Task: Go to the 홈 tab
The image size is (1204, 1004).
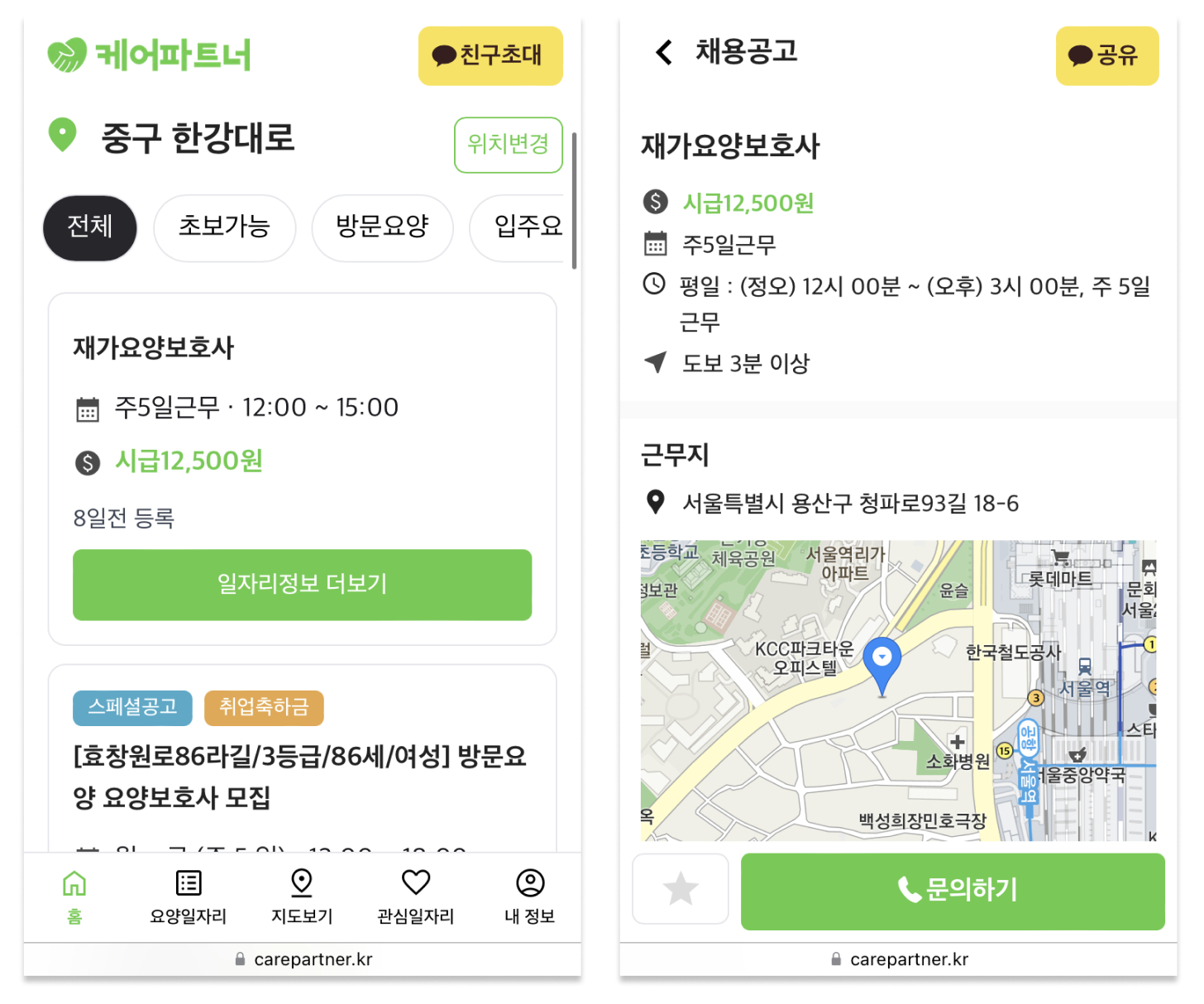Action: pos(74,897)
